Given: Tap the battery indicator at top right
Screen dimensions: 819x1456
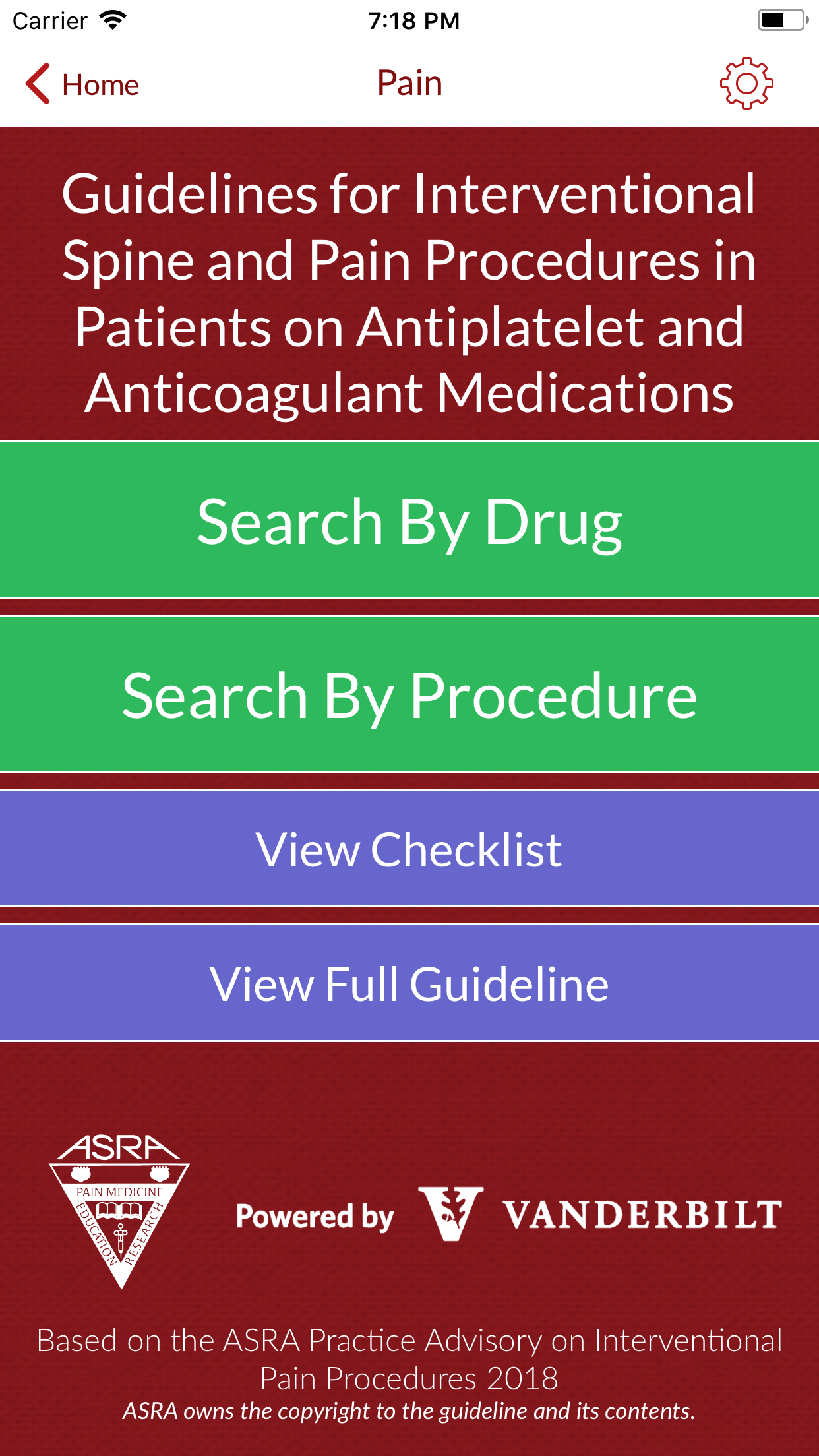Looking at the screenshot, I should pyautogui.click(x=780, y=20).
